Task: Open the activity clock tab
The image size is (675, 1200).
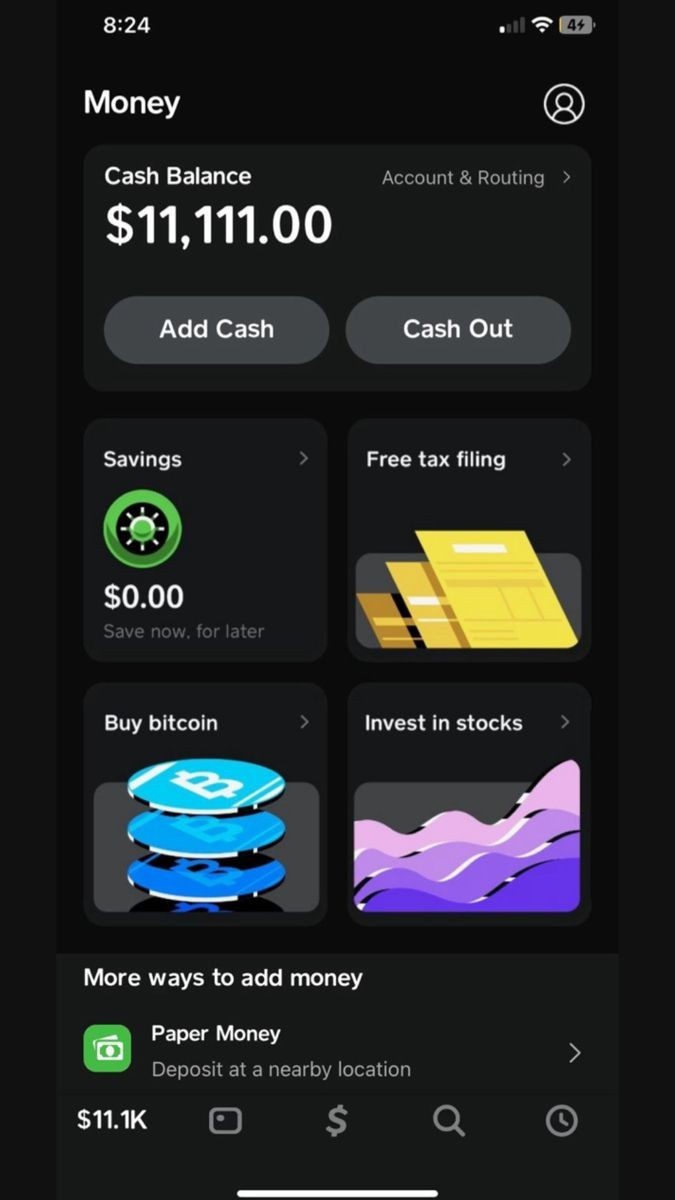Action: tap(561, 1122)
